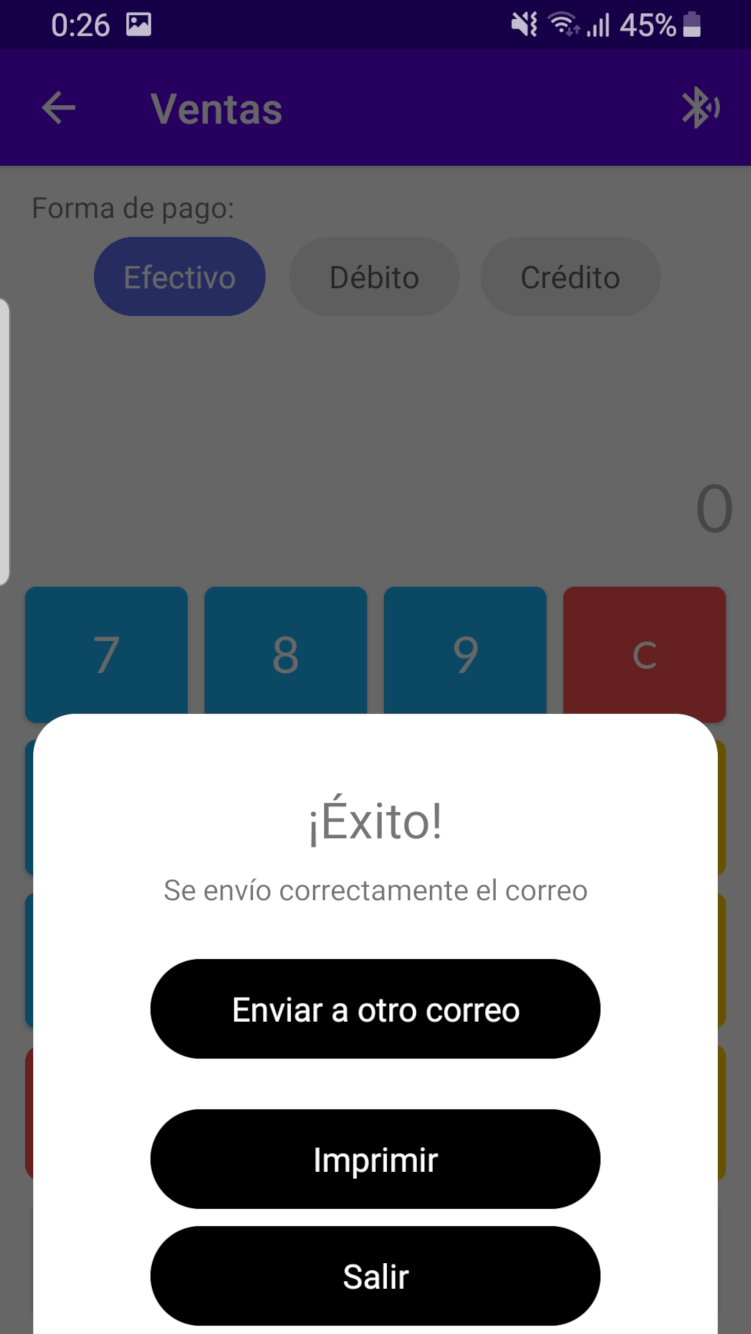Choose Débito as payment method
Viewport: 751px width, 1334px height.
[x=374, y=277]
